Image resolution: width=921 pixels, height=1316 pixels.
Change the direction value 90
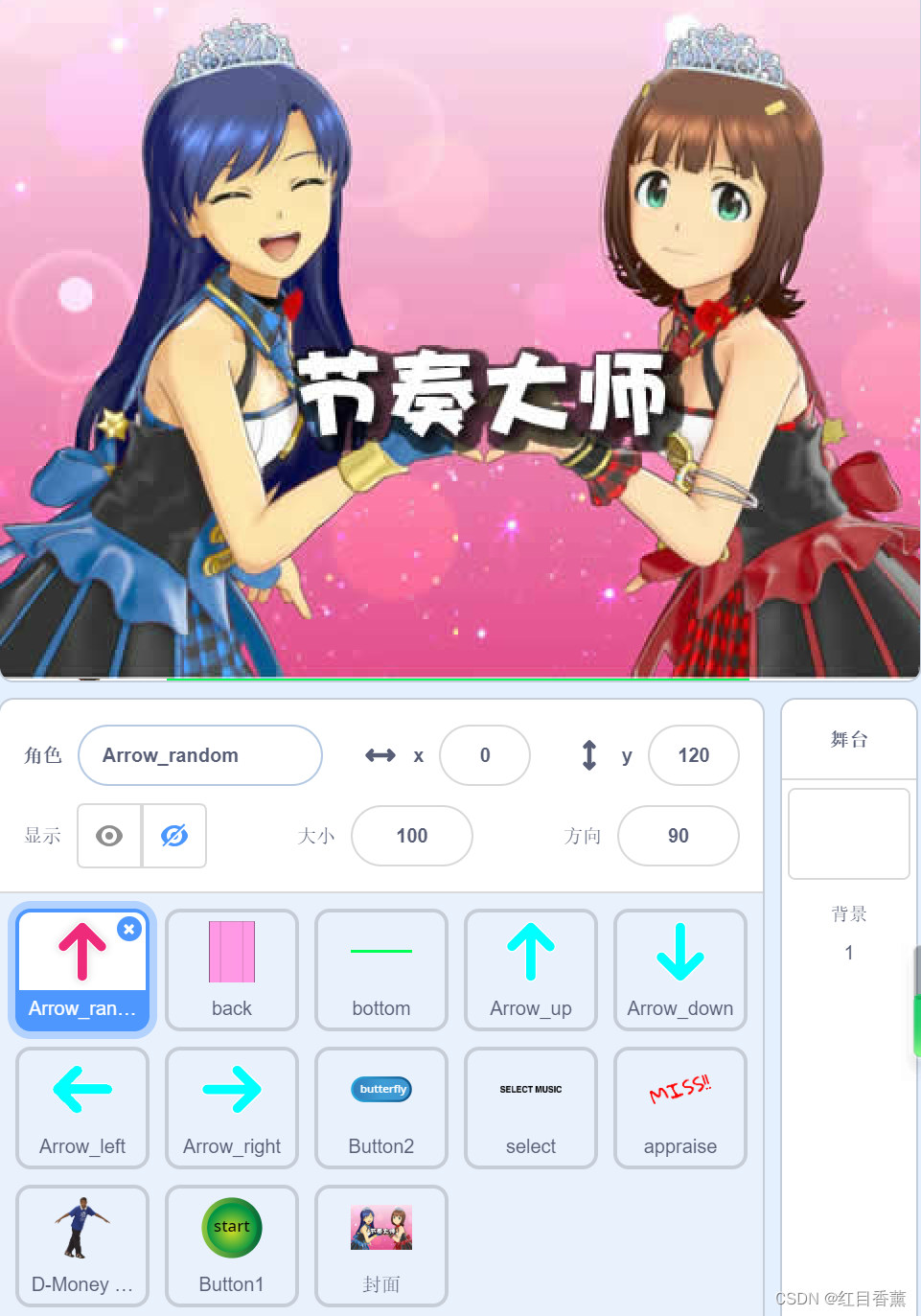tap(678, 836)
